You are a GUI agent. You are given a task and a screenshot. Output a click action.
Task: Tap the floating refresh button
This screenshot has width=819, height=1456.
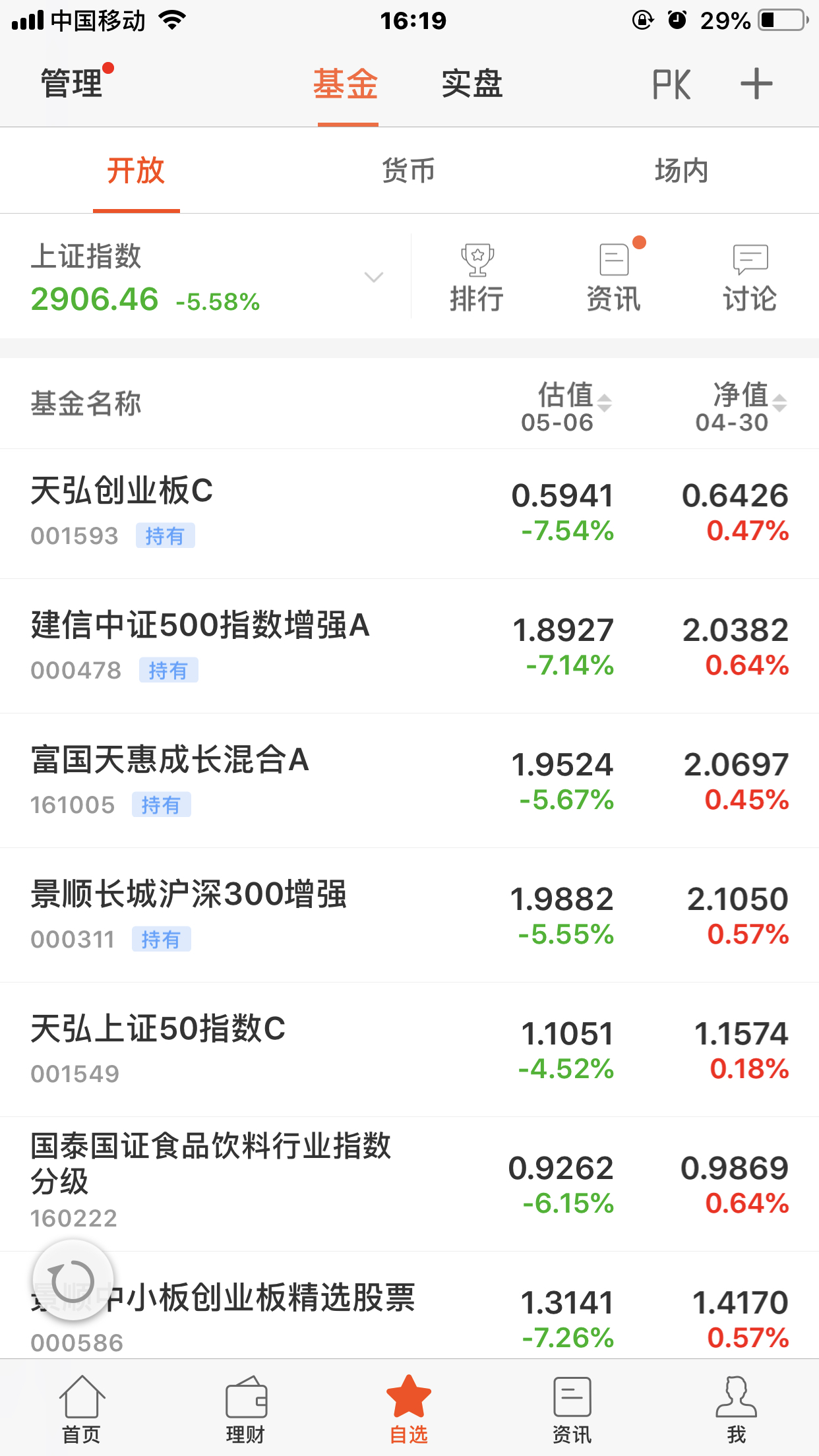73,1281
